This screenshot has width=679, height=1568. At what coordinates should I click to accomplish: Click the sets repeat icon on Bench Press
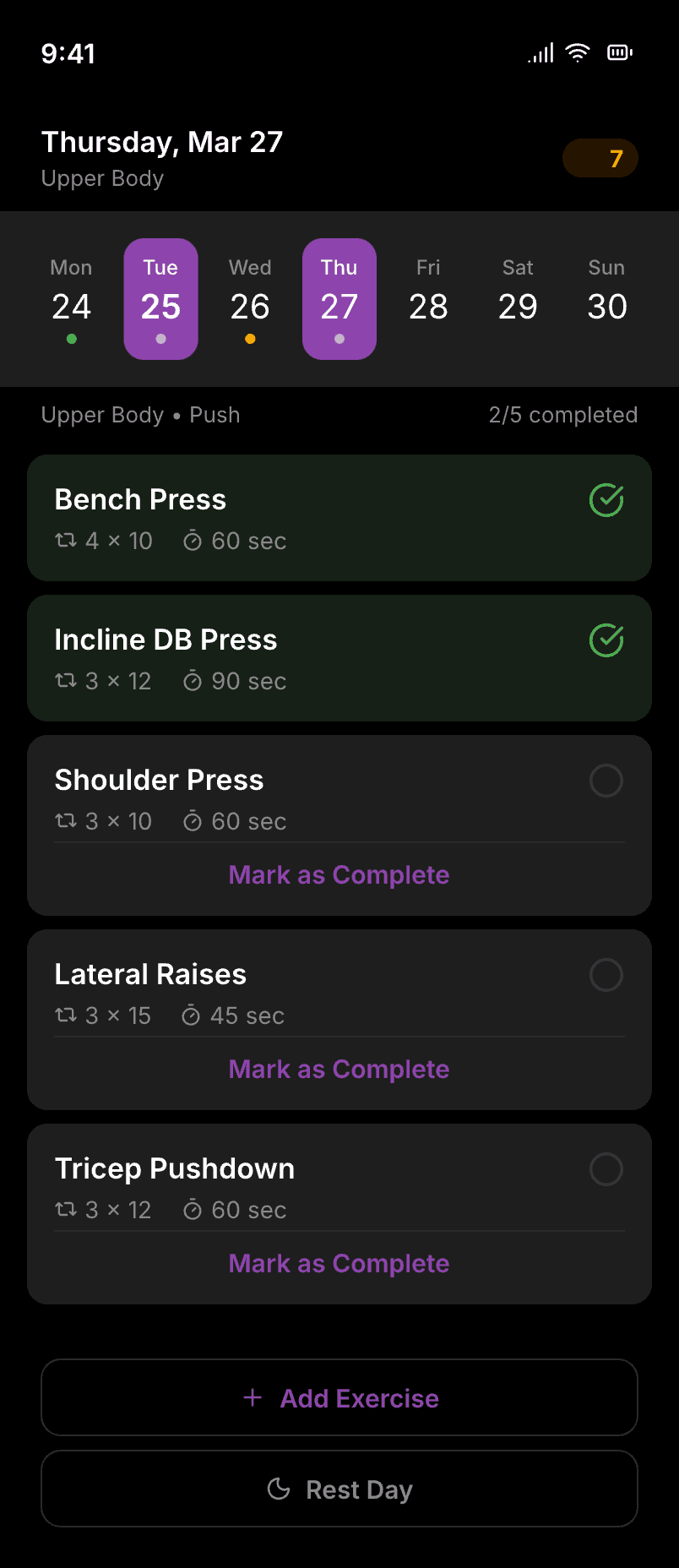pos(67,541)
